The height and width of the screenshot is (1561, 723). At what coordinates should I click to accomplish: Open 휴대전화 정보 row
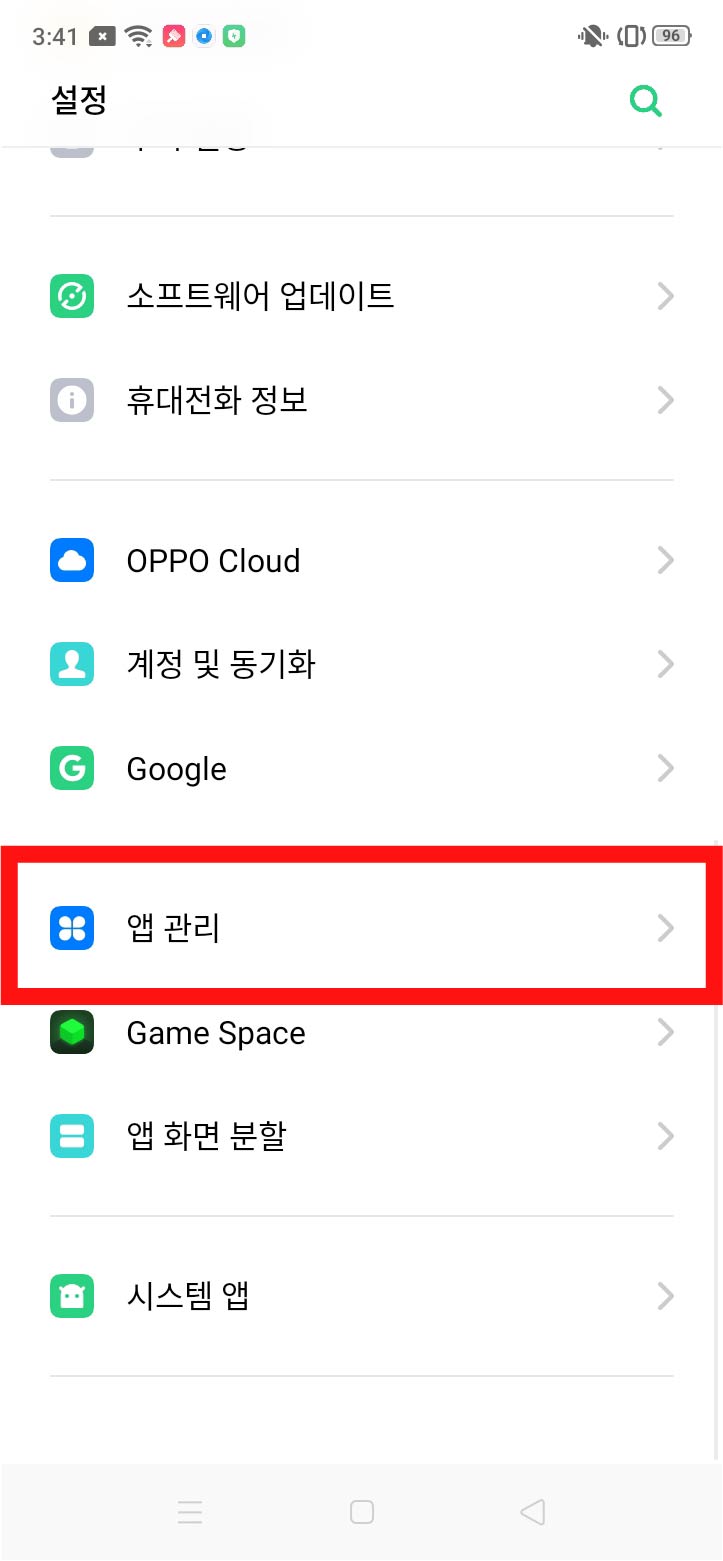click(x=360, y=400)
